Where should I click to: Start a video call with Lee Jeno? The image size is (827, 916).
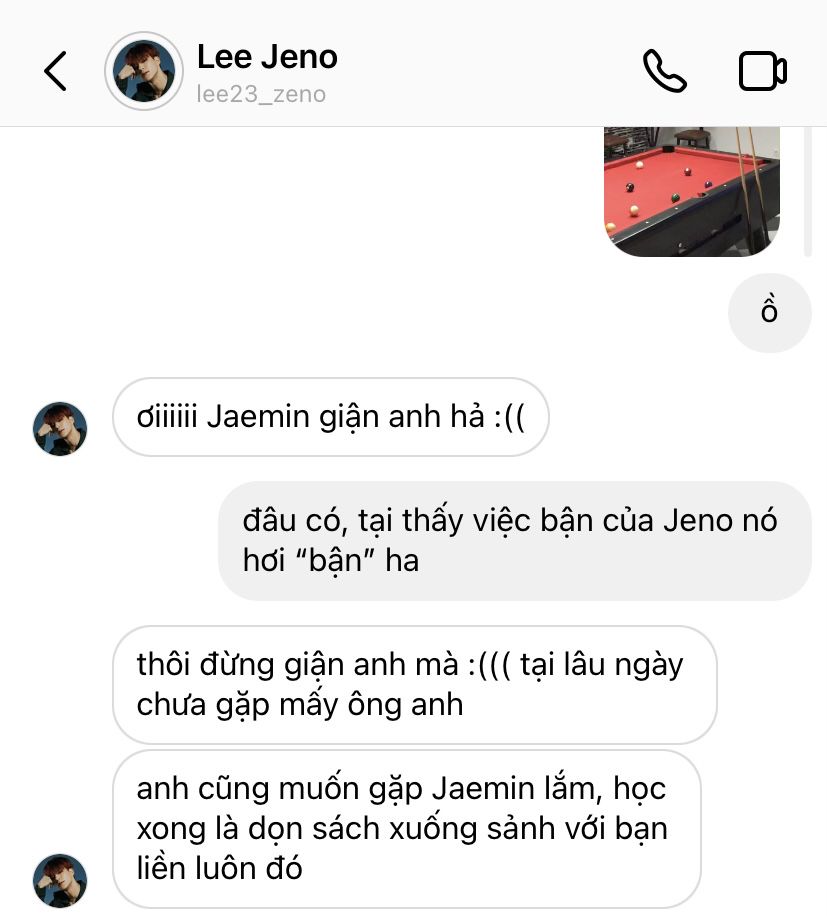(x=762, y=71)
